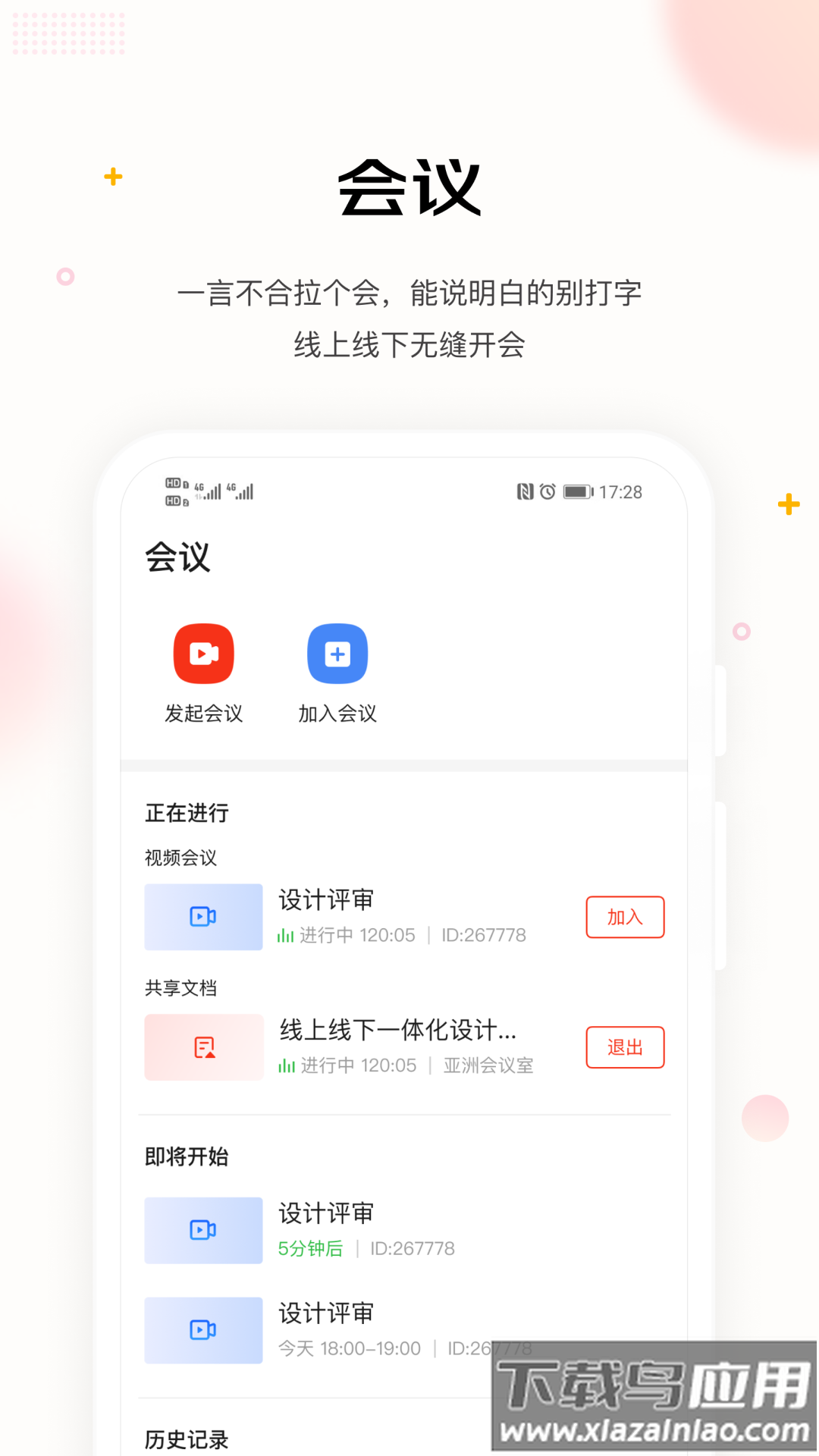Tap the camera icon for the 5分钟后 meeting
Image resolution: width=819 pixels, height=1456 pixels.
tap(203, 1231)
